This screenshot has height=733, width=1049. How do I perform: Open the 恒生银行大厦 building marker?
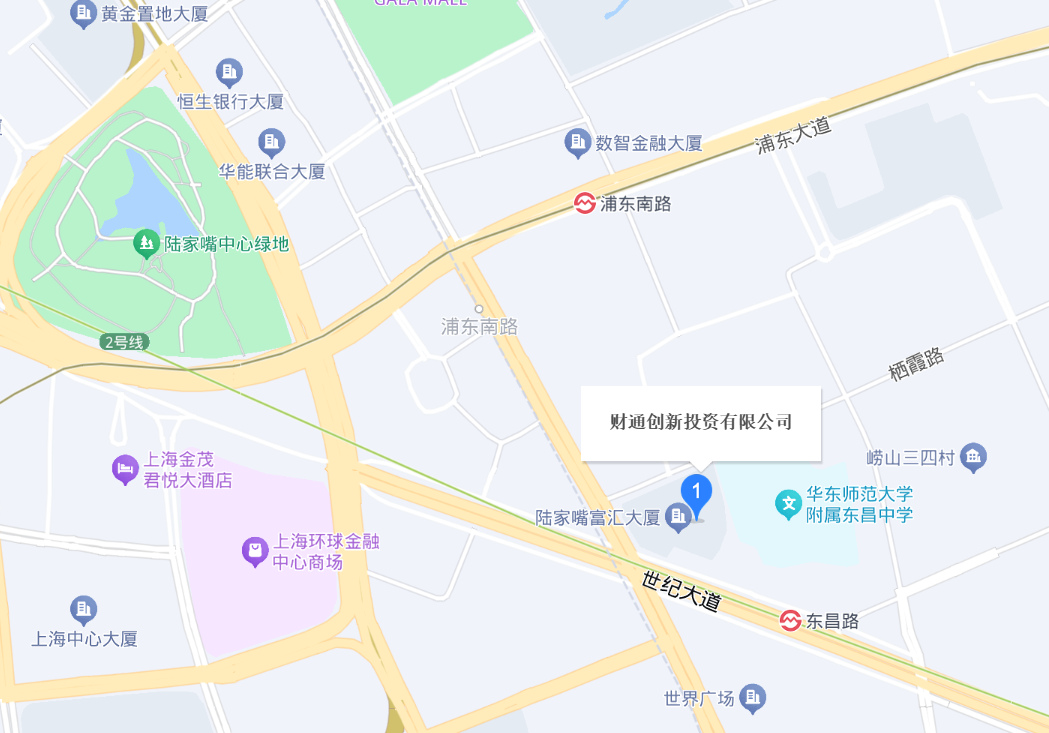(x=230, y=72)
